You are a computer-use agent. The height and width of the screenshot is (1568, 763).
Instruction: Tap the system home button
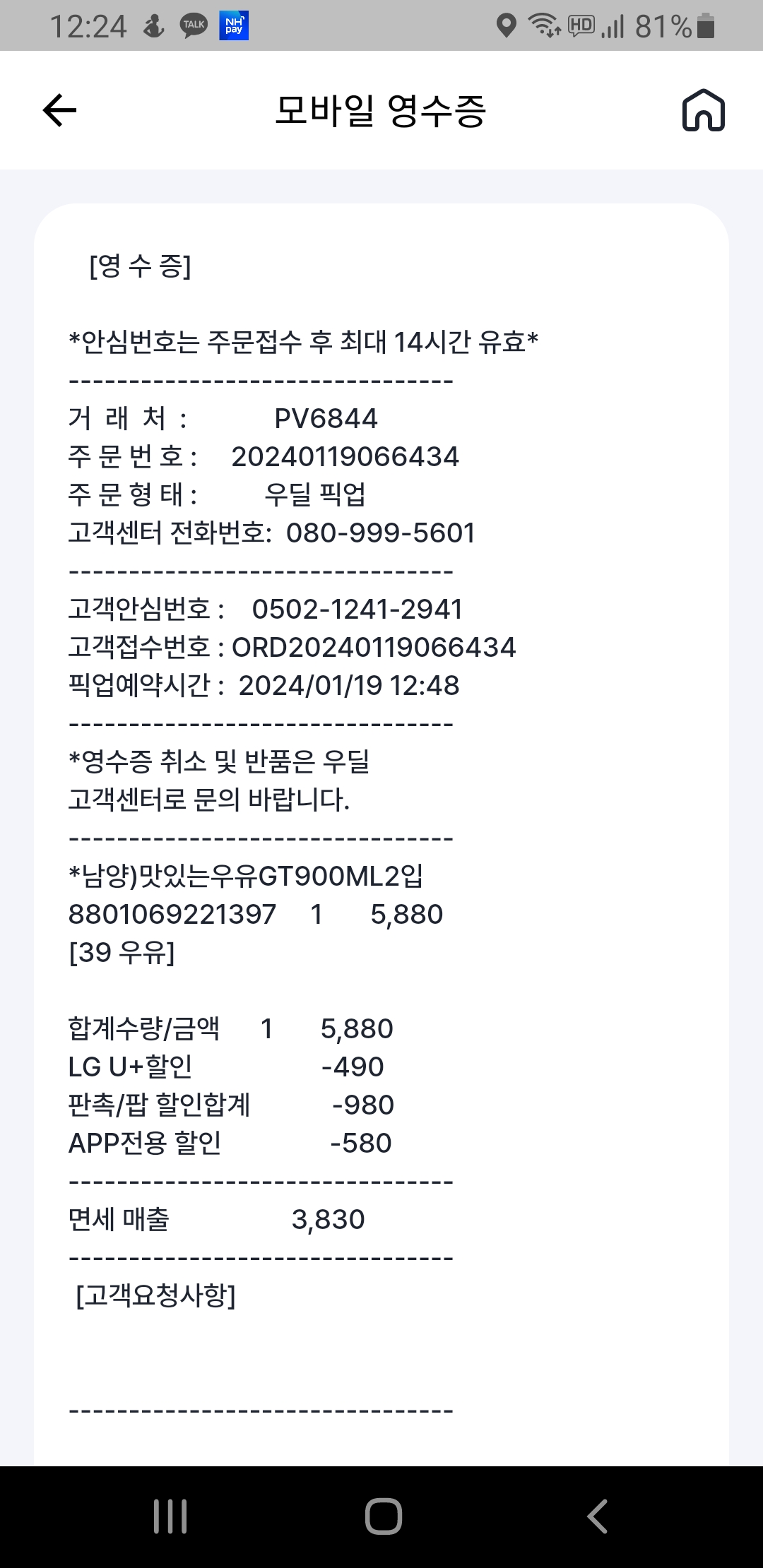tap(383, 1516)
